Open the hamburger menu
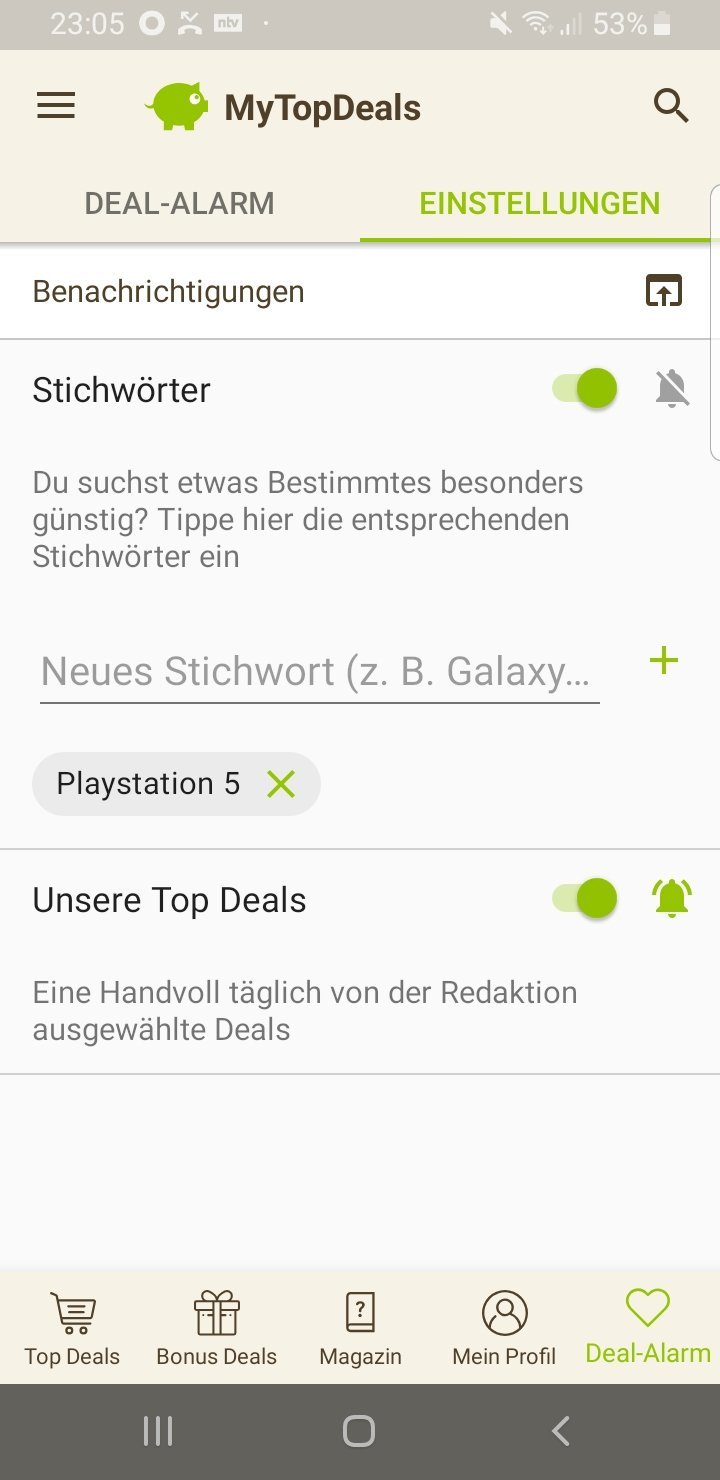The width and height of the screenshot is (720, 1480). (x=56, y=106)
